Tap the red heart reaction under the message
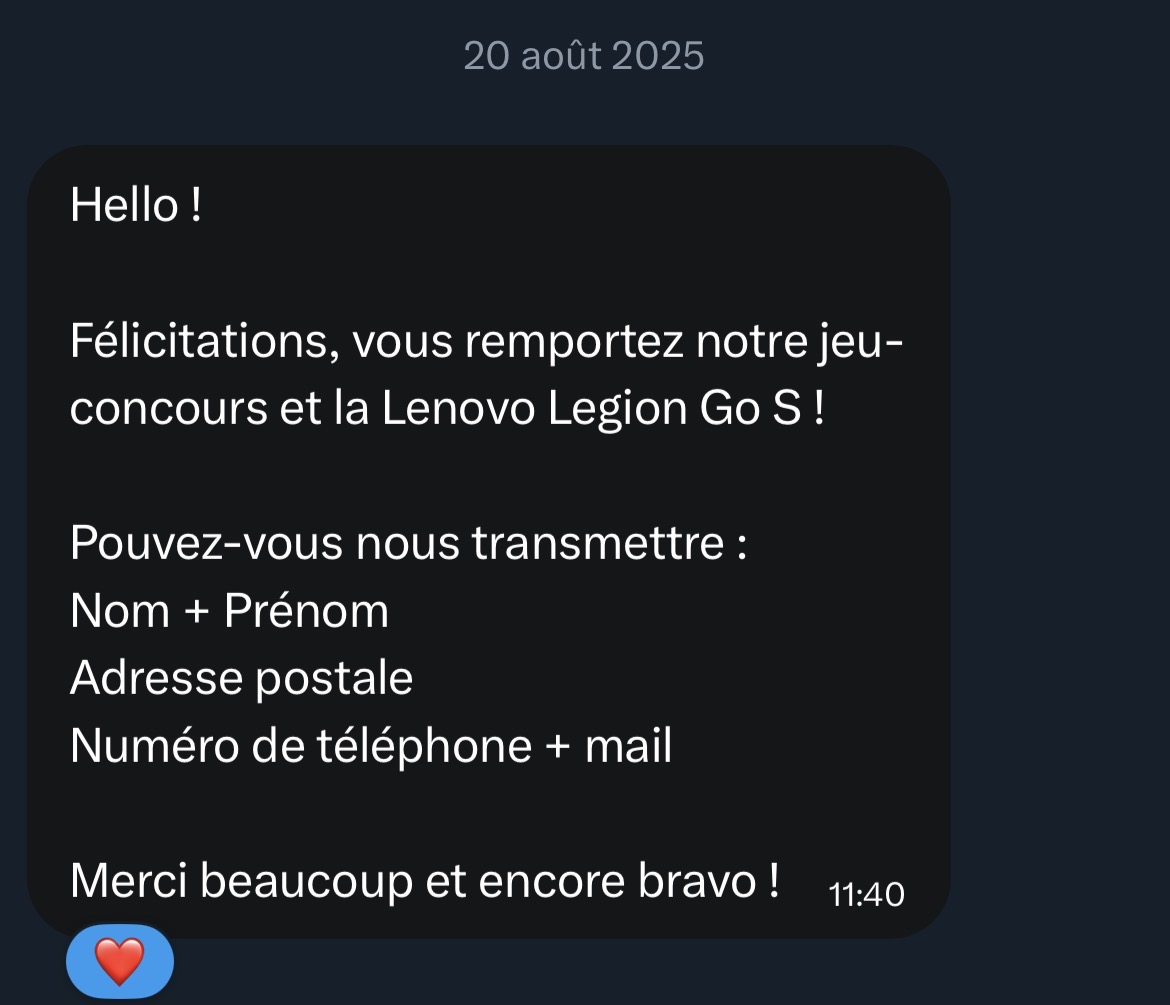The image size is (1170, 1005). 119,962
